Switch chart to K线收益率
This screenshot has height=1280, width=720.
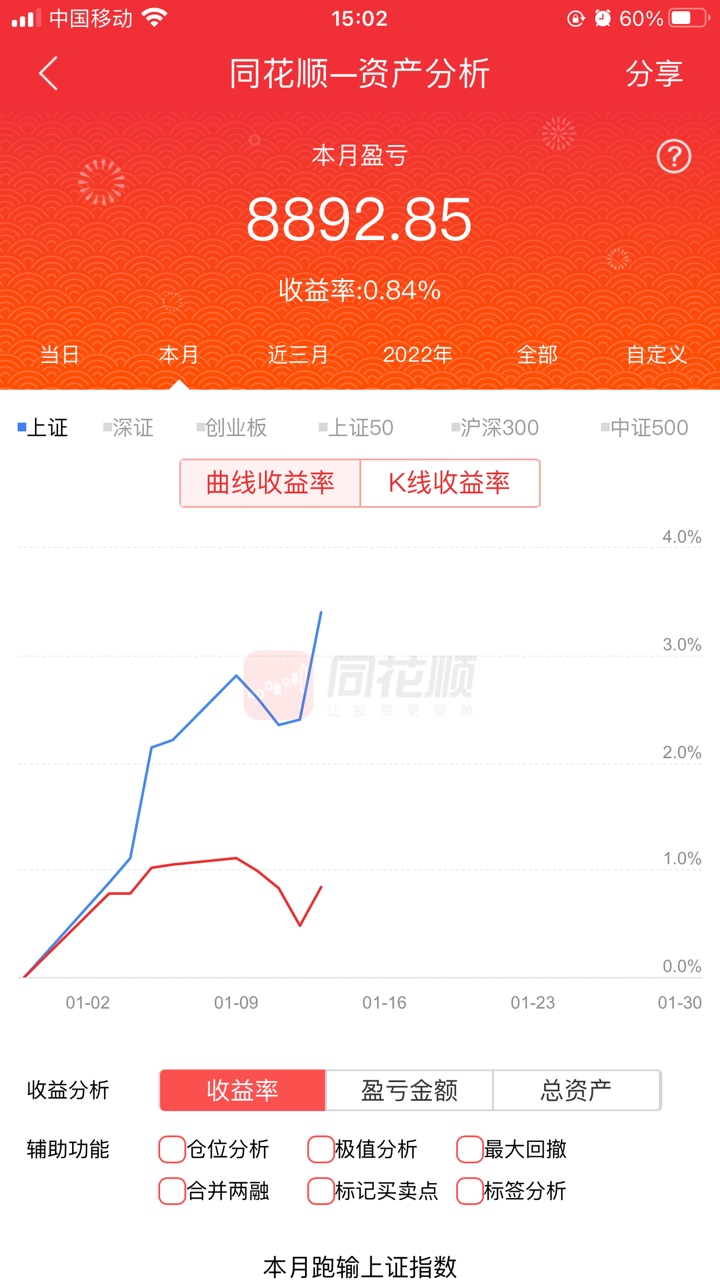click(x=449, y=484)
